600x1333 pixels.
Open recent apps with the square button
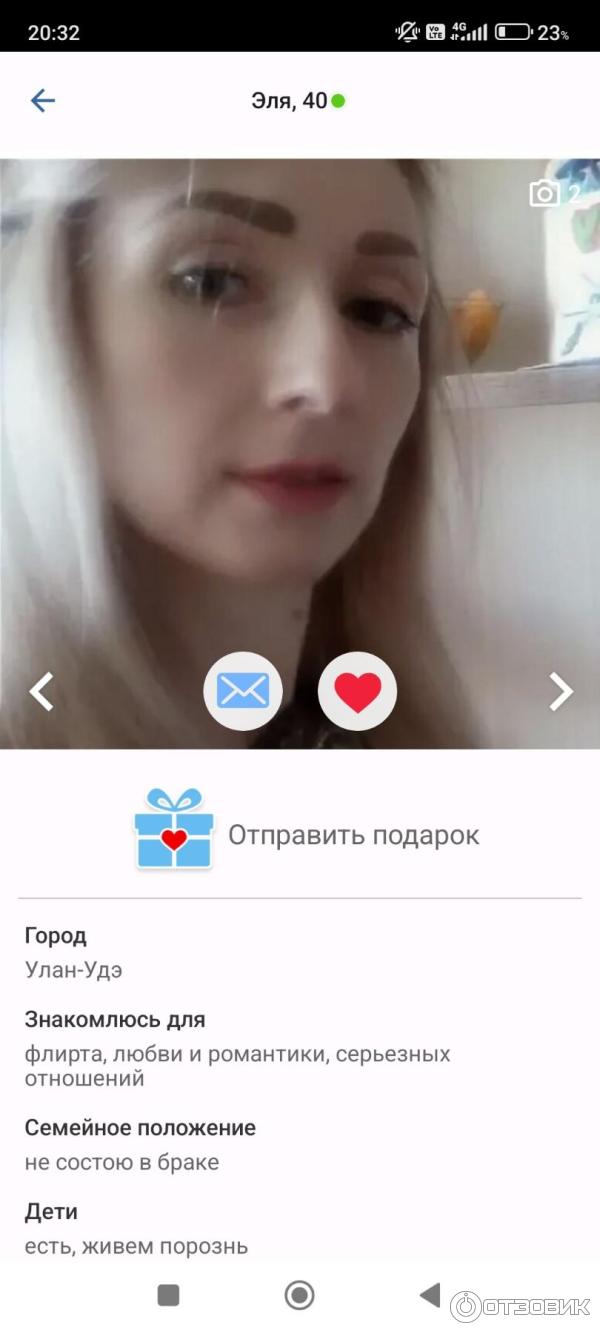point(168,1295)
